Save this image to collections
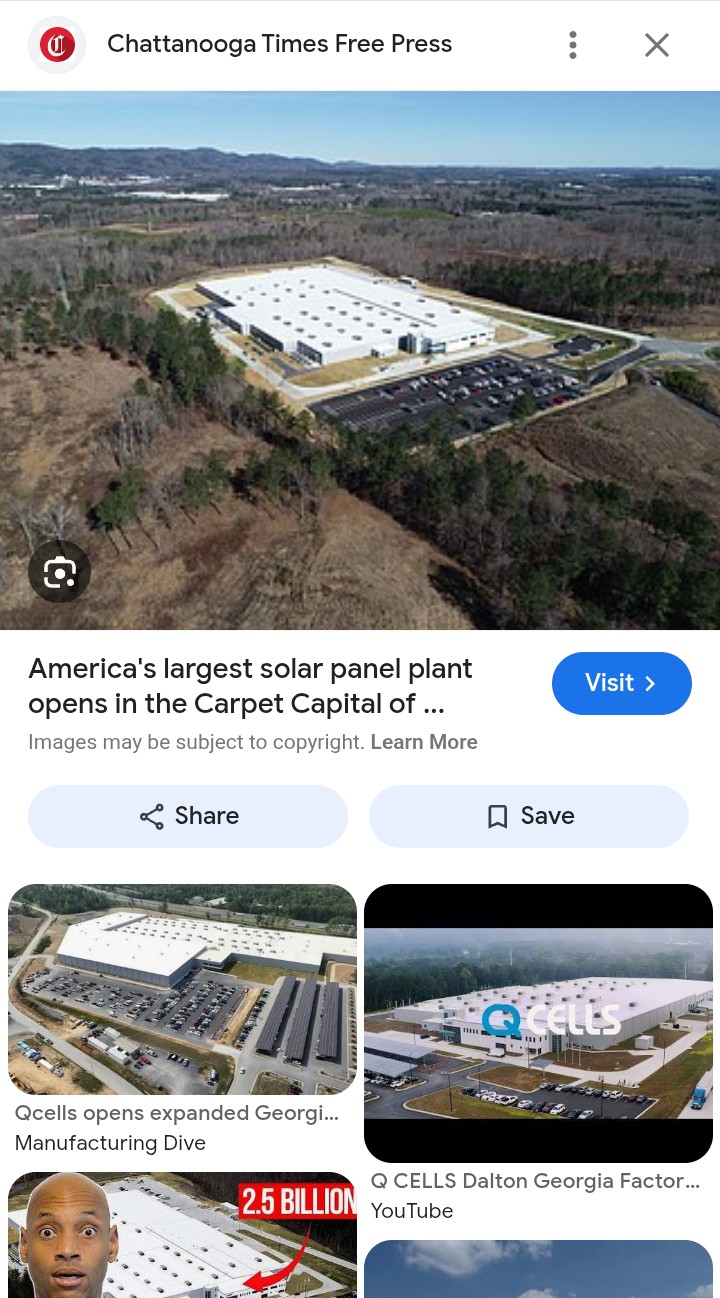 (529, 816)
